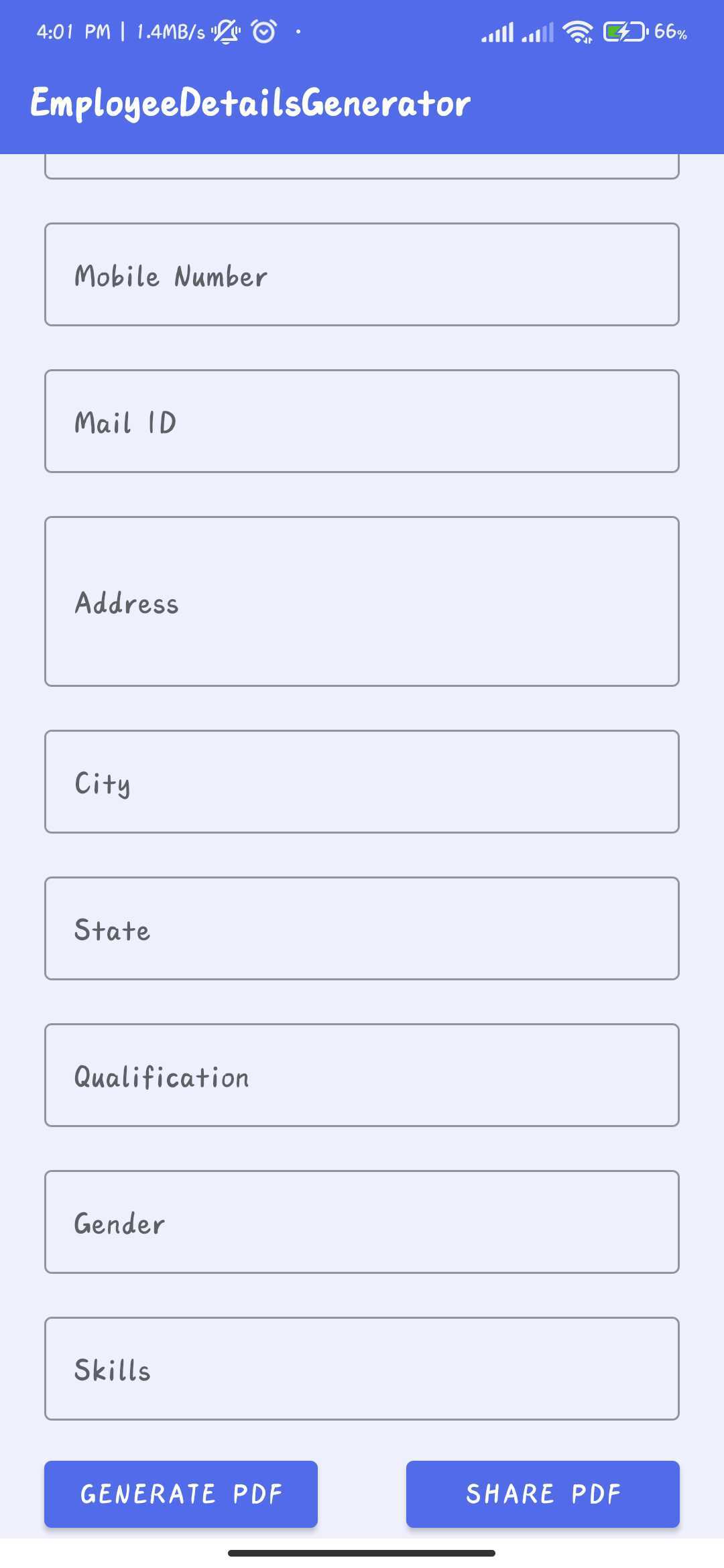Tap the City input field
The width and height of the screenshot is (724, 1568).
[x=362, y=782]
